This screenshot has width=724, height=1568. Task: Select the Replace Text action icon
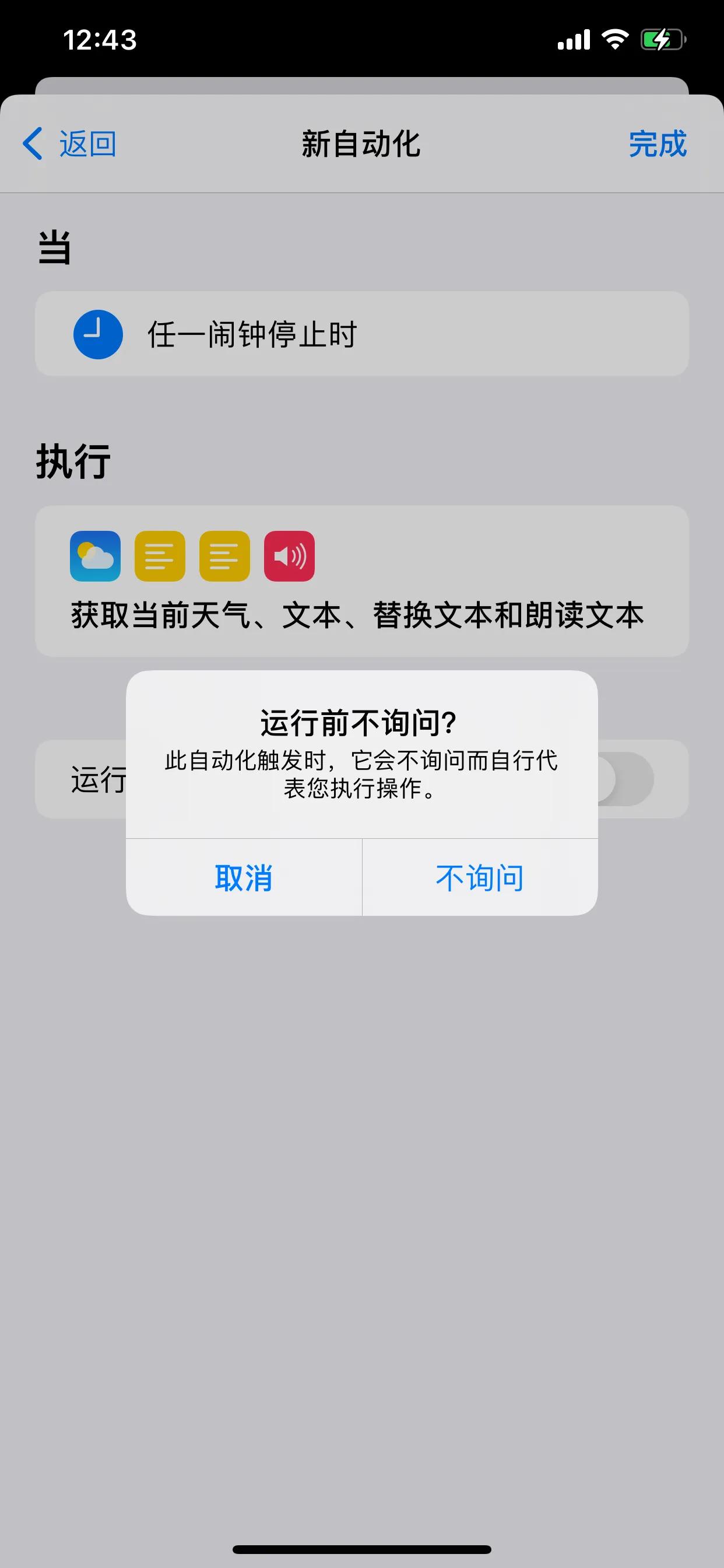tap(225, 556)
